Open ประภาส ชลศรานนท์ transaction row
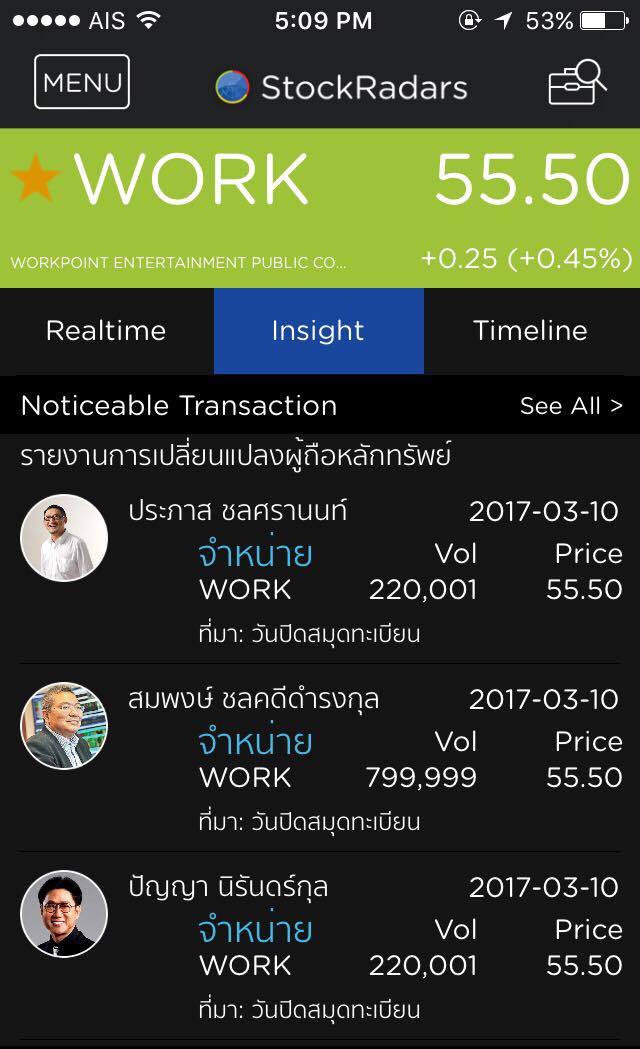This screenshot has height=1049, width=640. point(320,572)
